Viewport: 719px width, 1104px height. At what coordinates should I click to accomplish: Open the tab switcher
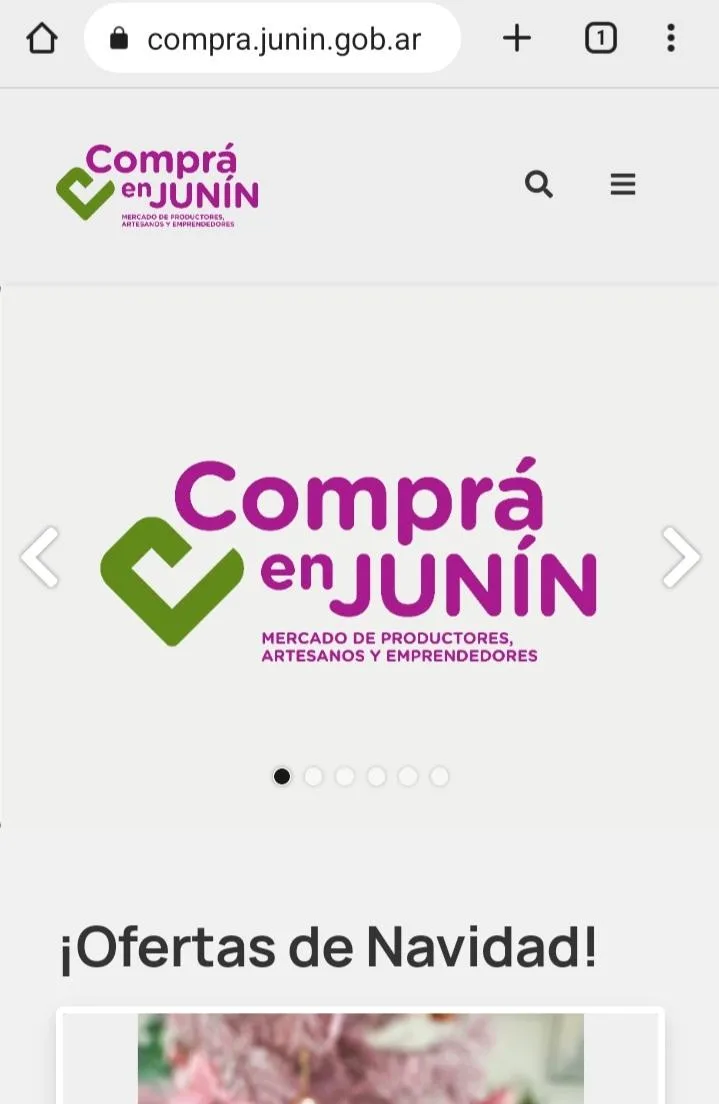click(x=600, y=39)
